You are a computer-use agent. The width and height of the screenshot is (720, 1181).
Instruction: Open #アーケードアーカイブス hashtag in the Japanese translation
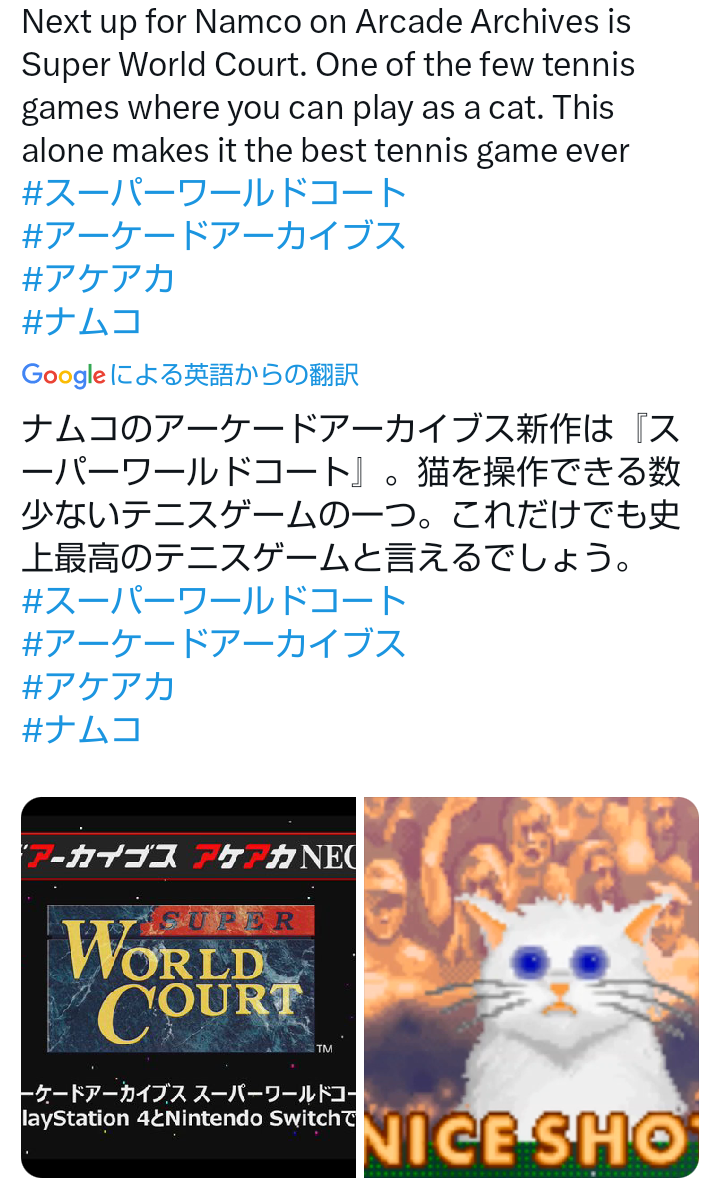(214, 644)
